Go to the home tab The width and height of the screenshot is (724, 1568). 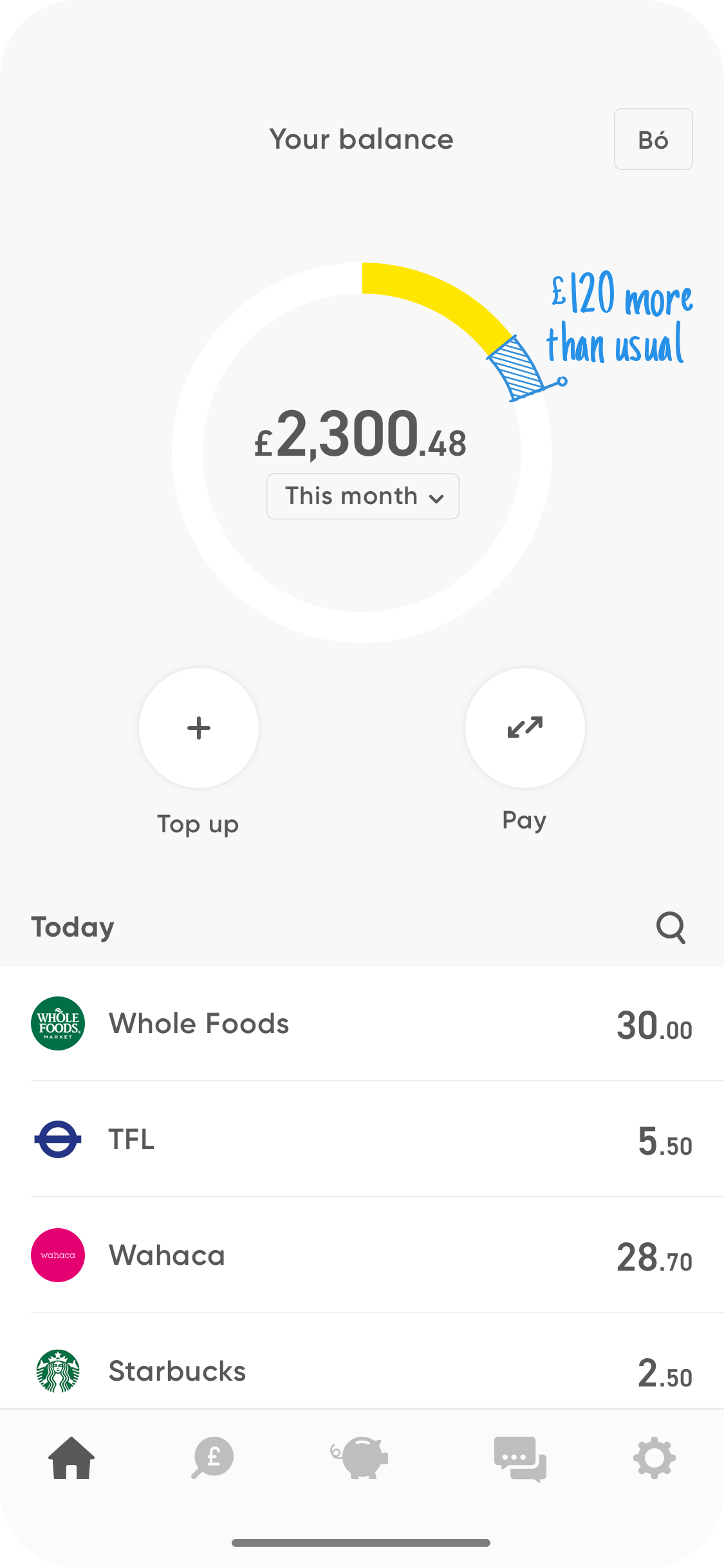tap(71, 1458)
